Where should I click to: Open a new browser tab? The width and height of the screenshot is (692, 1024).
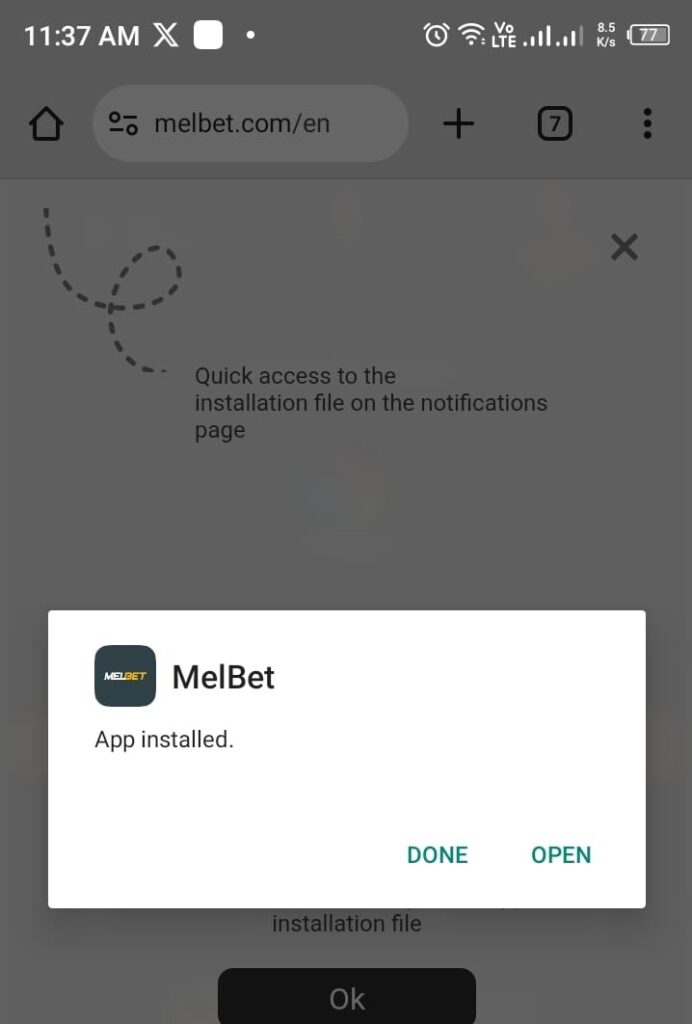point(458,124)
